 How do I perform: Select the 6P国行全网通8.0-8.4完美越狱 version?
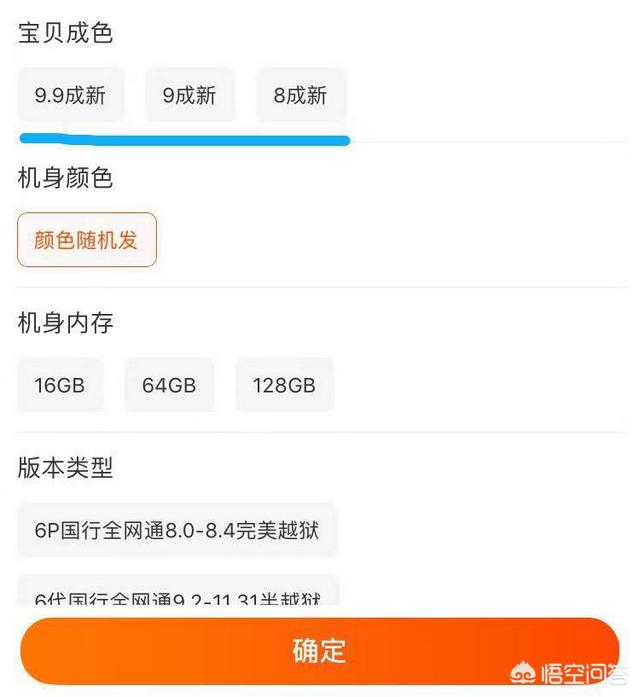pos(177,530)
